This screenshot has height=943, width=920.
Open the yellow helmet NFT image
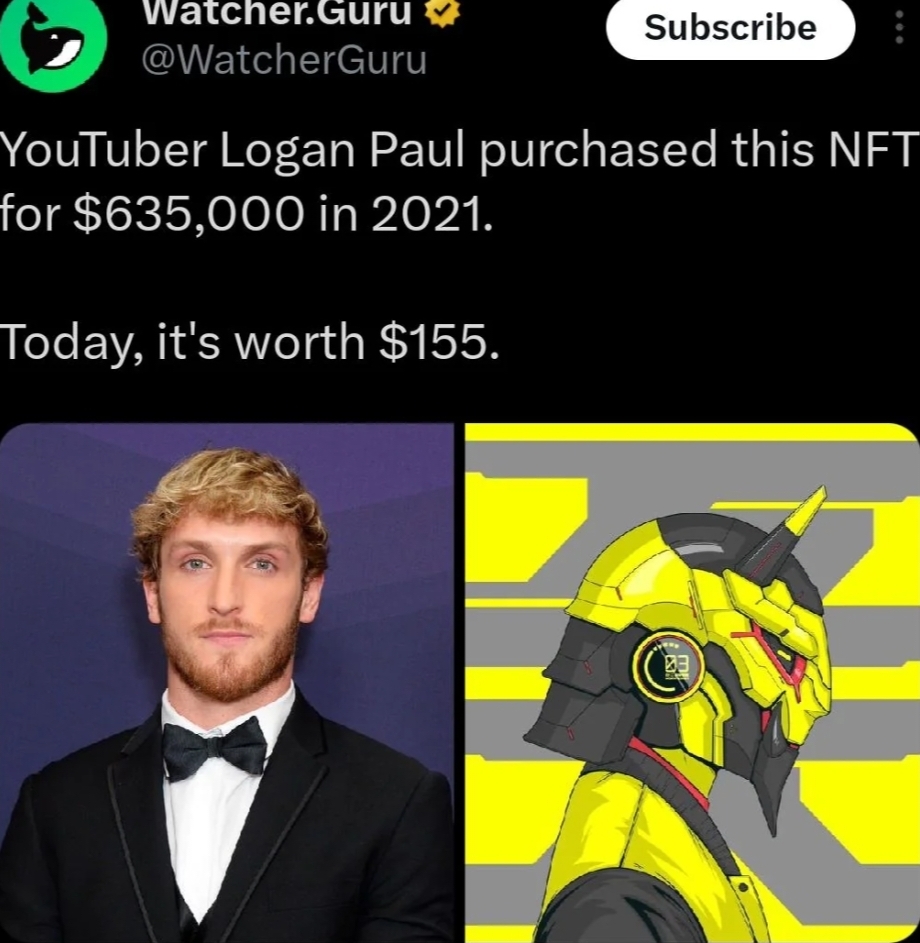692,682
